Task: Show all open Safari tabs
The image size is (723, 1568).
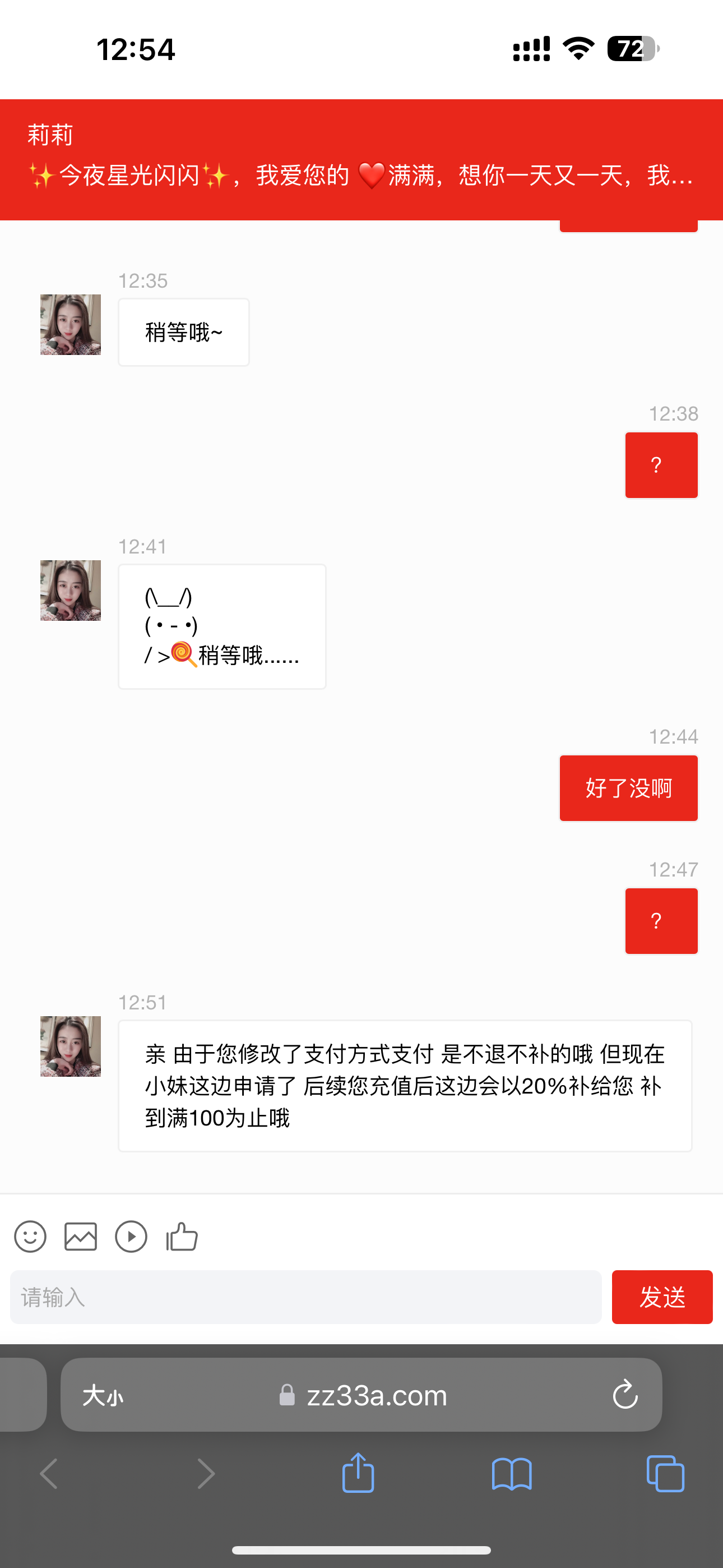Action: pyautogui.click(x=665, y=1474)
